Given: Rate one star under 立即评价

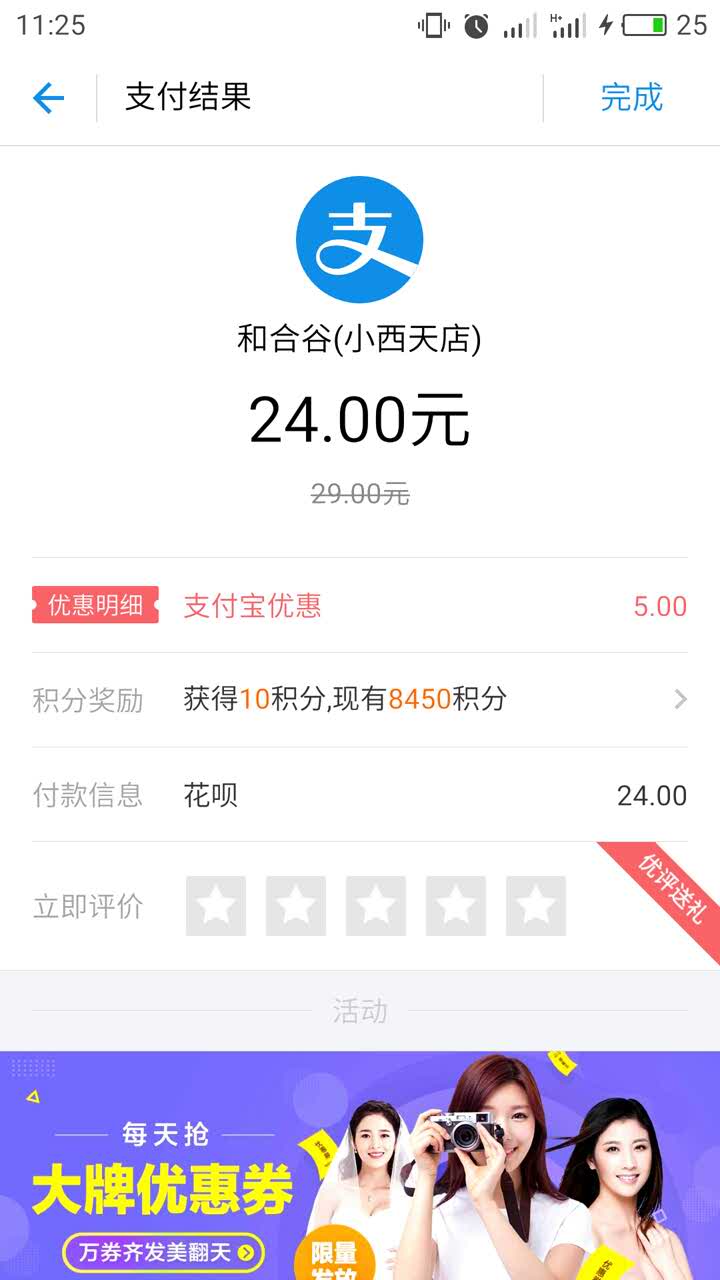Looking at the screenshot, I should 216,906.
